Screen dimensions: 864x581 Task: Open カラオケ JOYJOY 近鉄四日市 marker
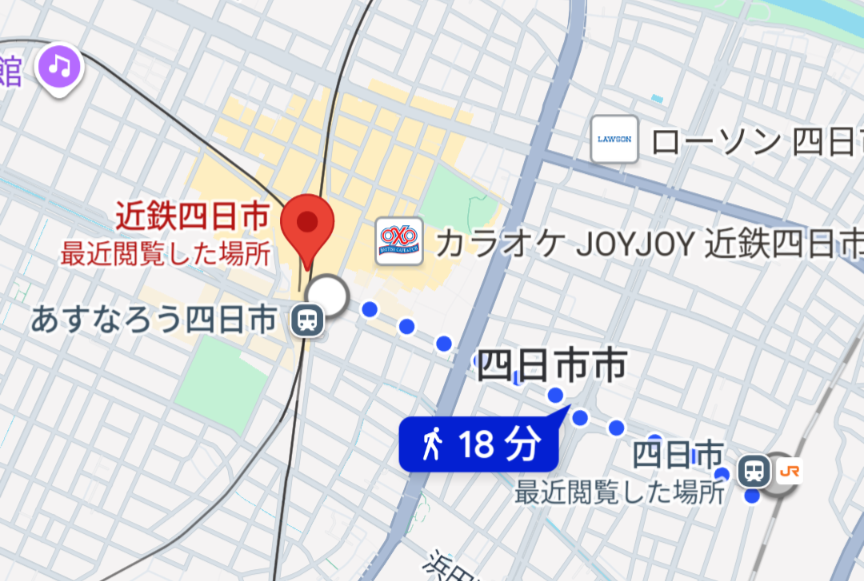coord(399,241)
